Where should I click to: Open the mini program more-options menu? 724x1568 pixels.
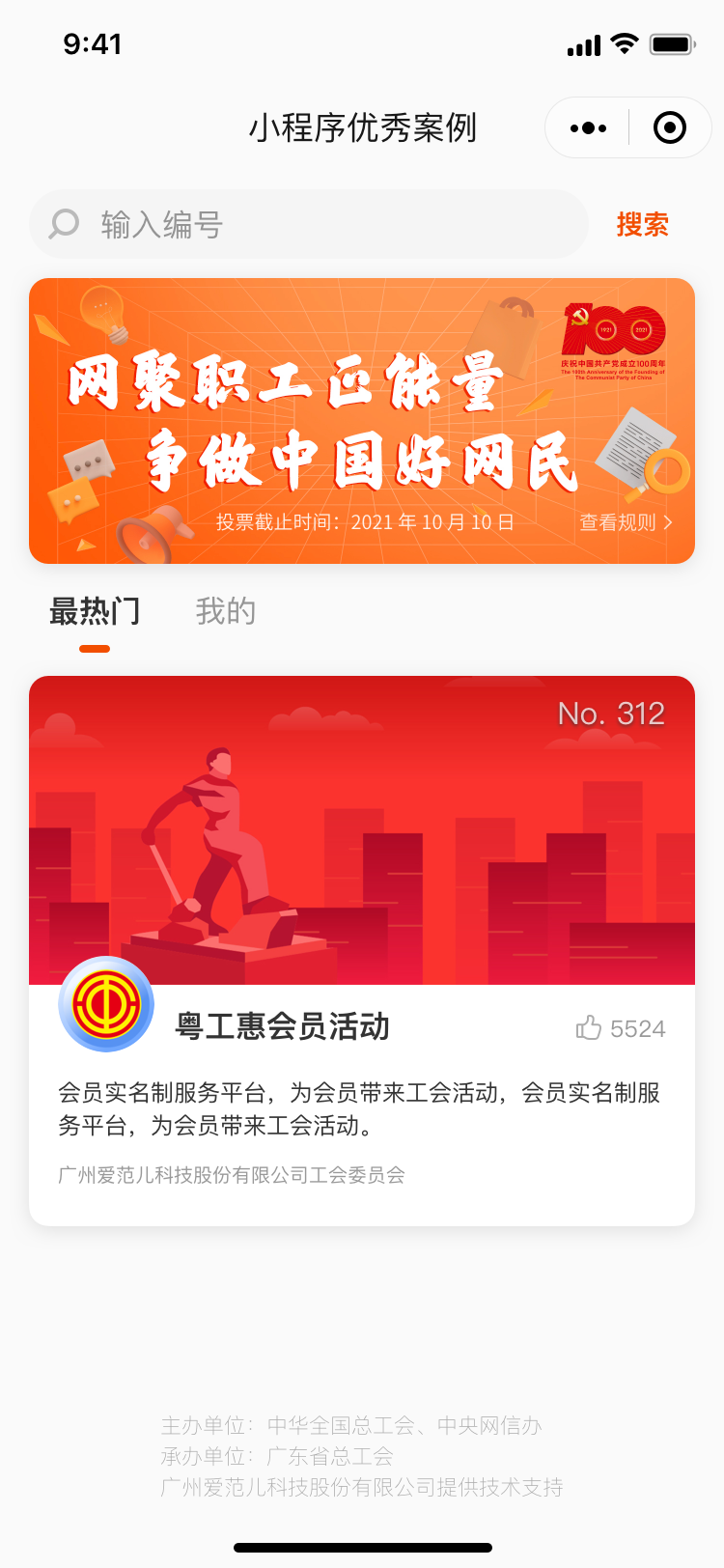pyautogui.click(x=588, y=127)
